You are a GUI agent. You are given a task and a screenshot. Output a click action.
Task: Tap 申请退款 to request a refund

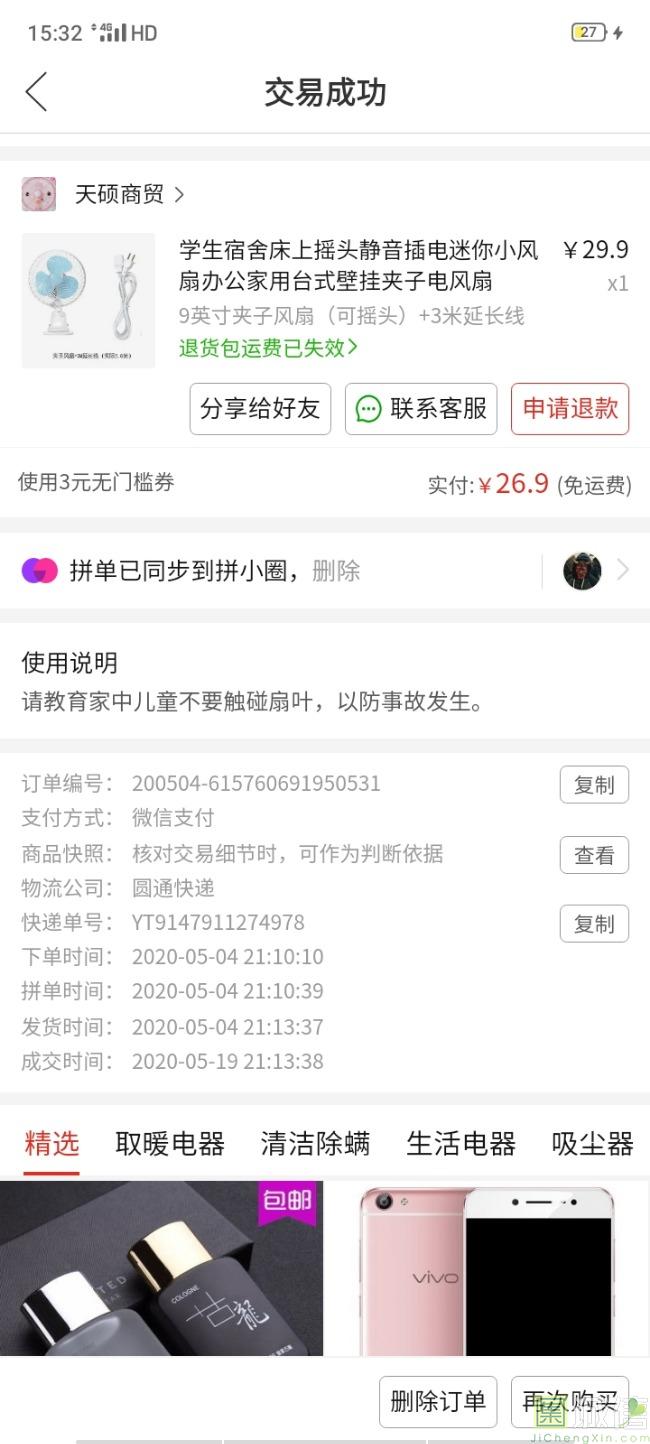pos(570,409)
